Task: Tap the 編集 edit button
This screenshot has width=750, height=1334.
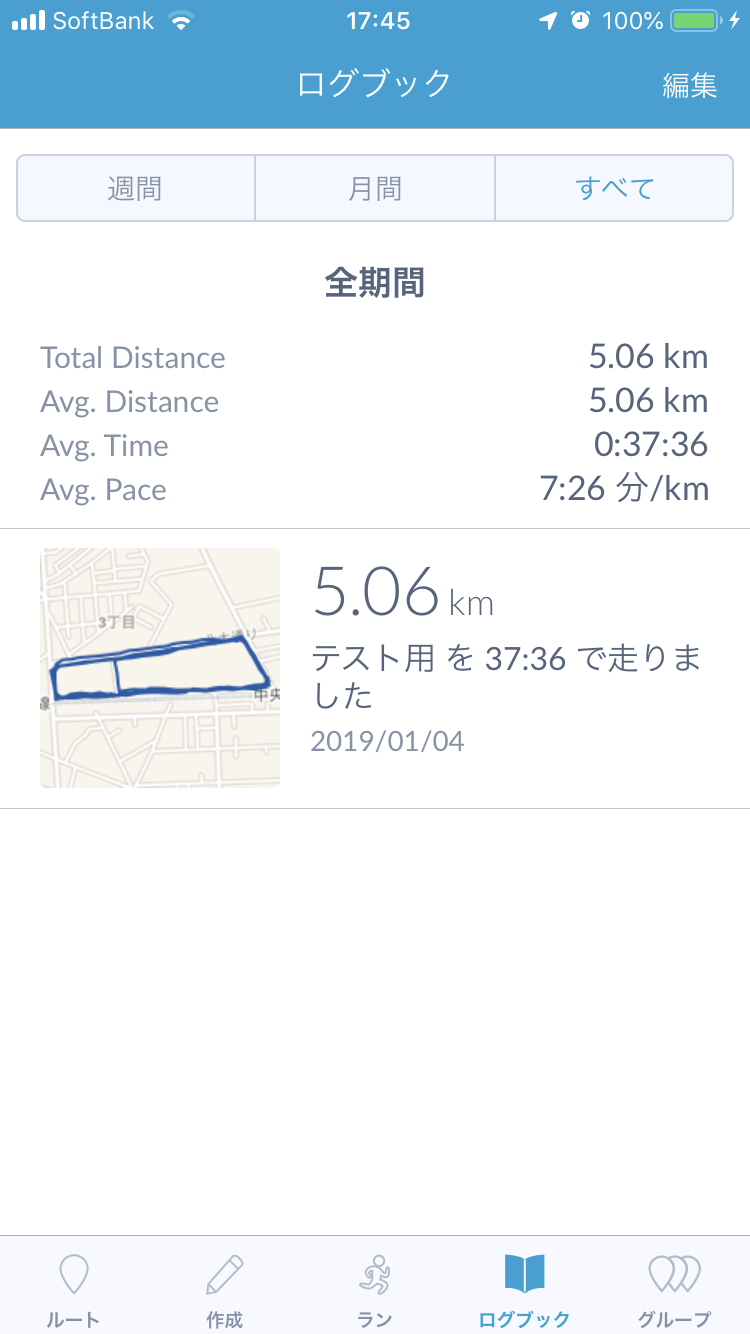Action: pos(690,85)
